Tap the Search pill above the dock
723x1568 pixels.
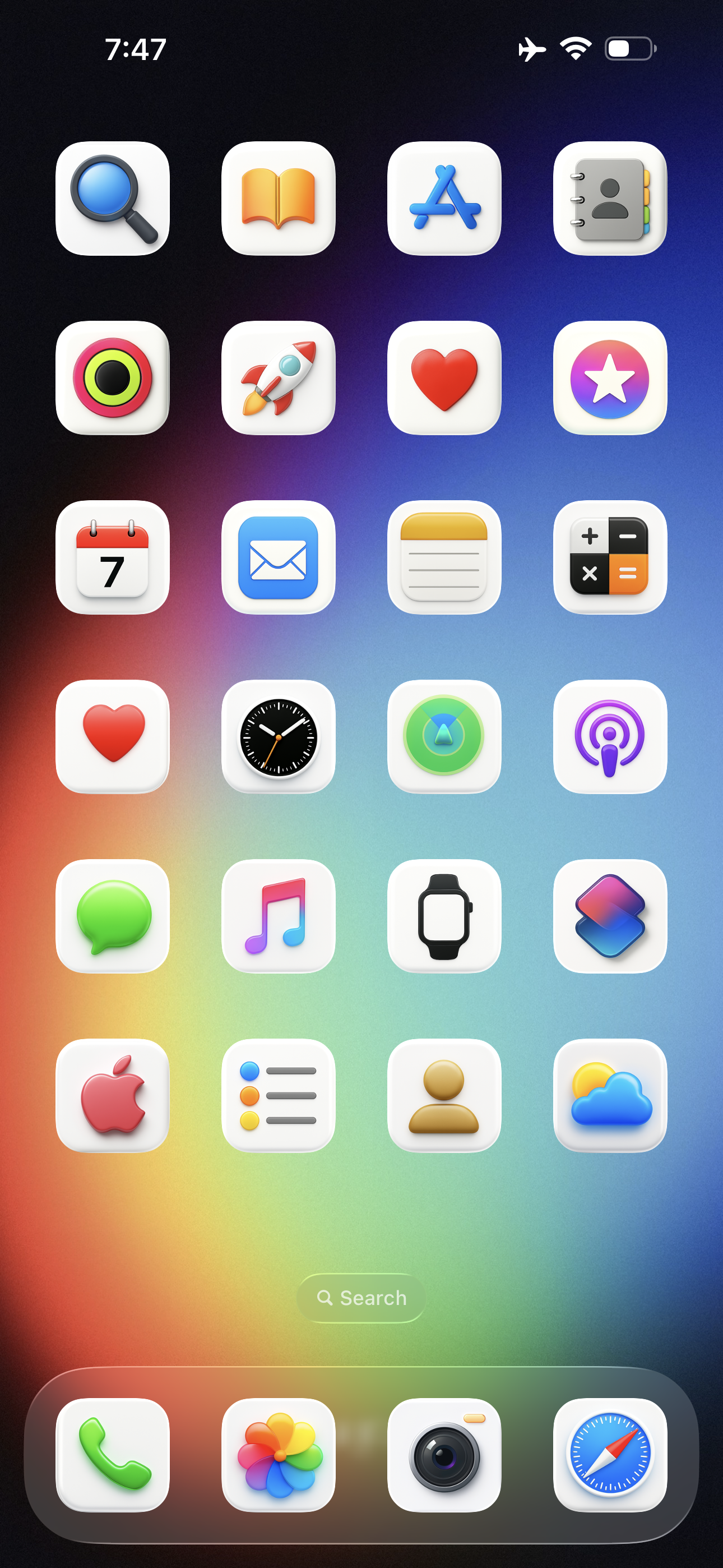coord(361,1298)
